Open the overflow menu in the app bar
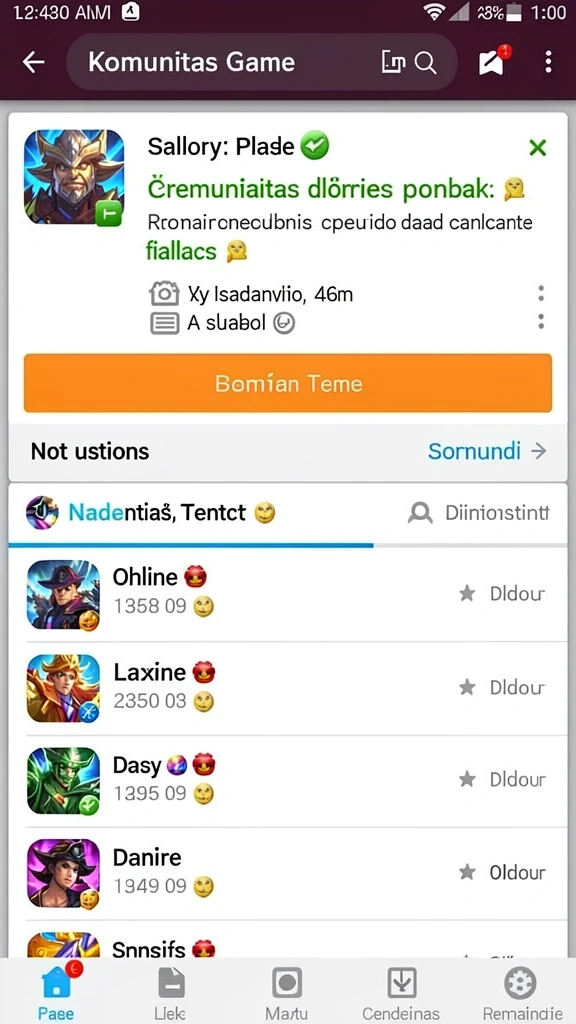576x1024 pixels. tap(548, 62)
